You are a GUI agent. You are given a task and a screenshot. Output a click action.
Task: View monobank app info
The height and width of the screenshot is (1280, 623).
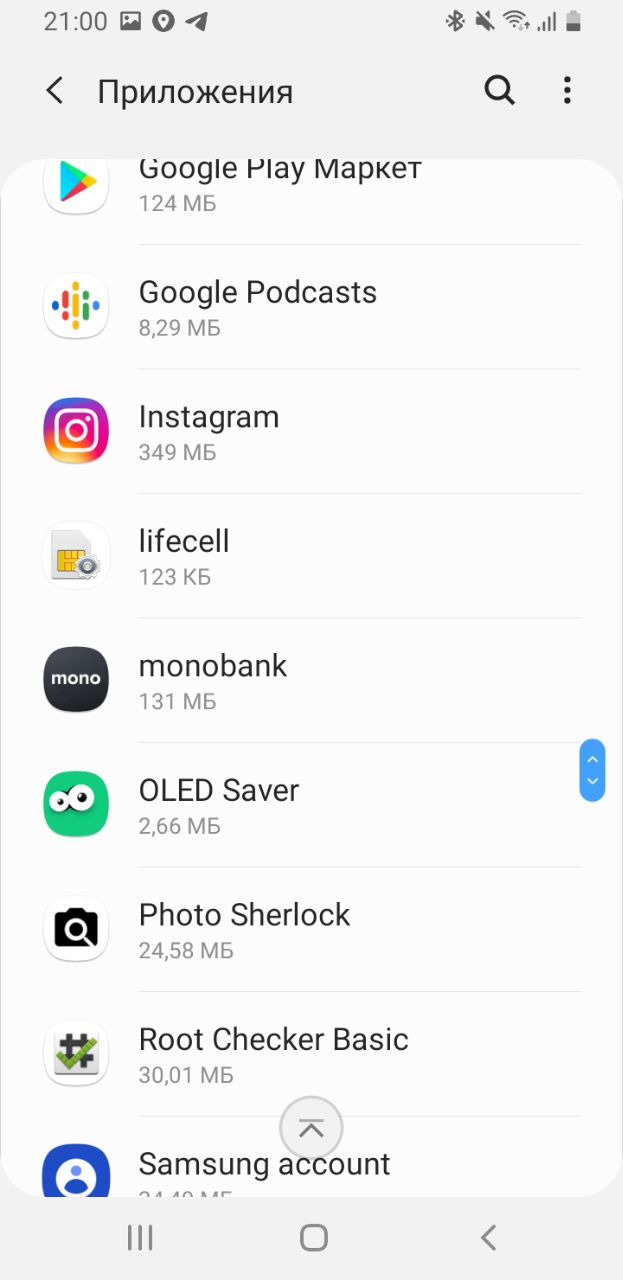coord(311,680)
